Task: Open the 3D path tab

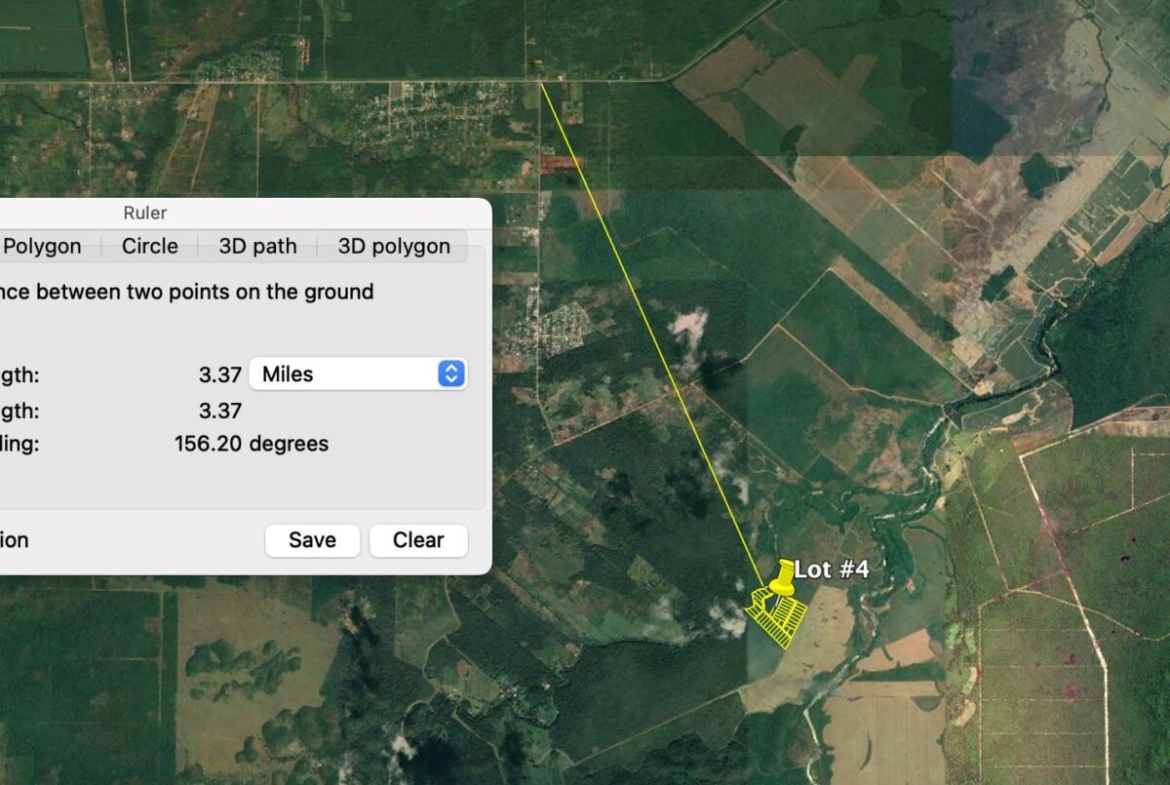Action: (258, 246)
